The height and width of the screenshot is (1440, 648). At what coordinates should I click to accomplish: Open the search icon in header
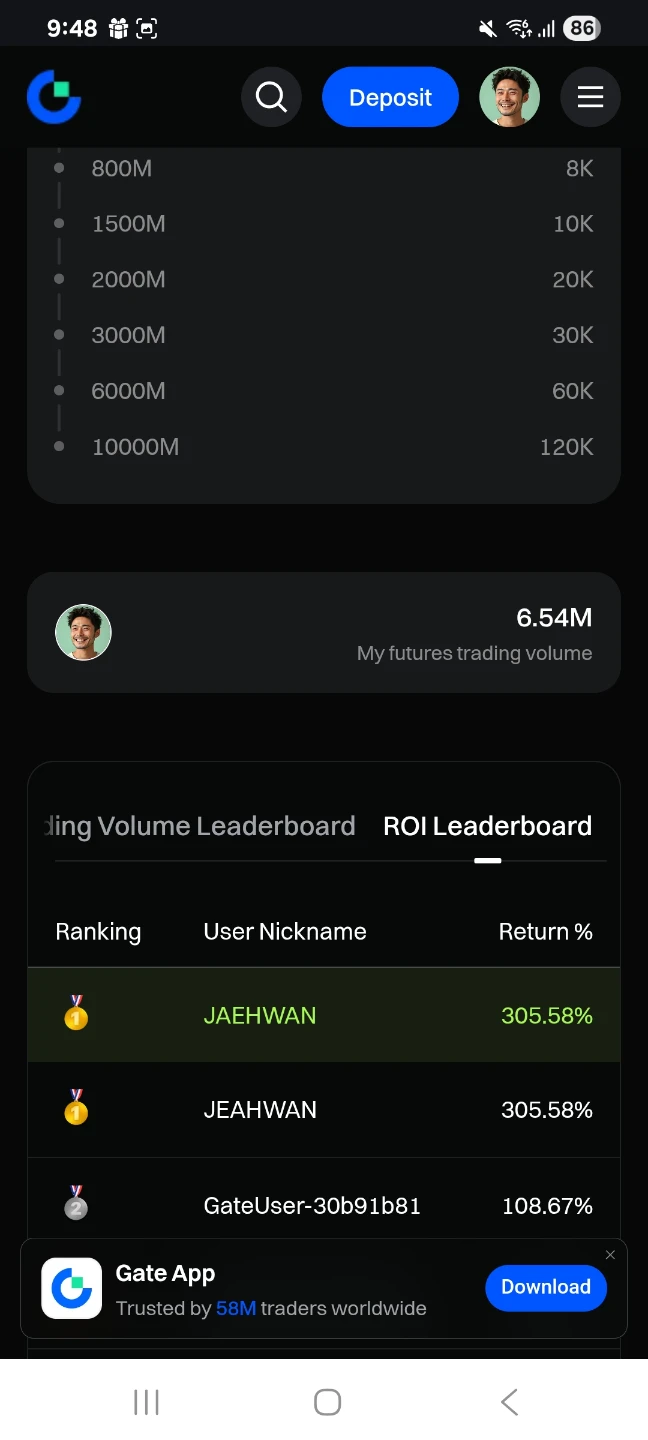click(x=271, y=97)
